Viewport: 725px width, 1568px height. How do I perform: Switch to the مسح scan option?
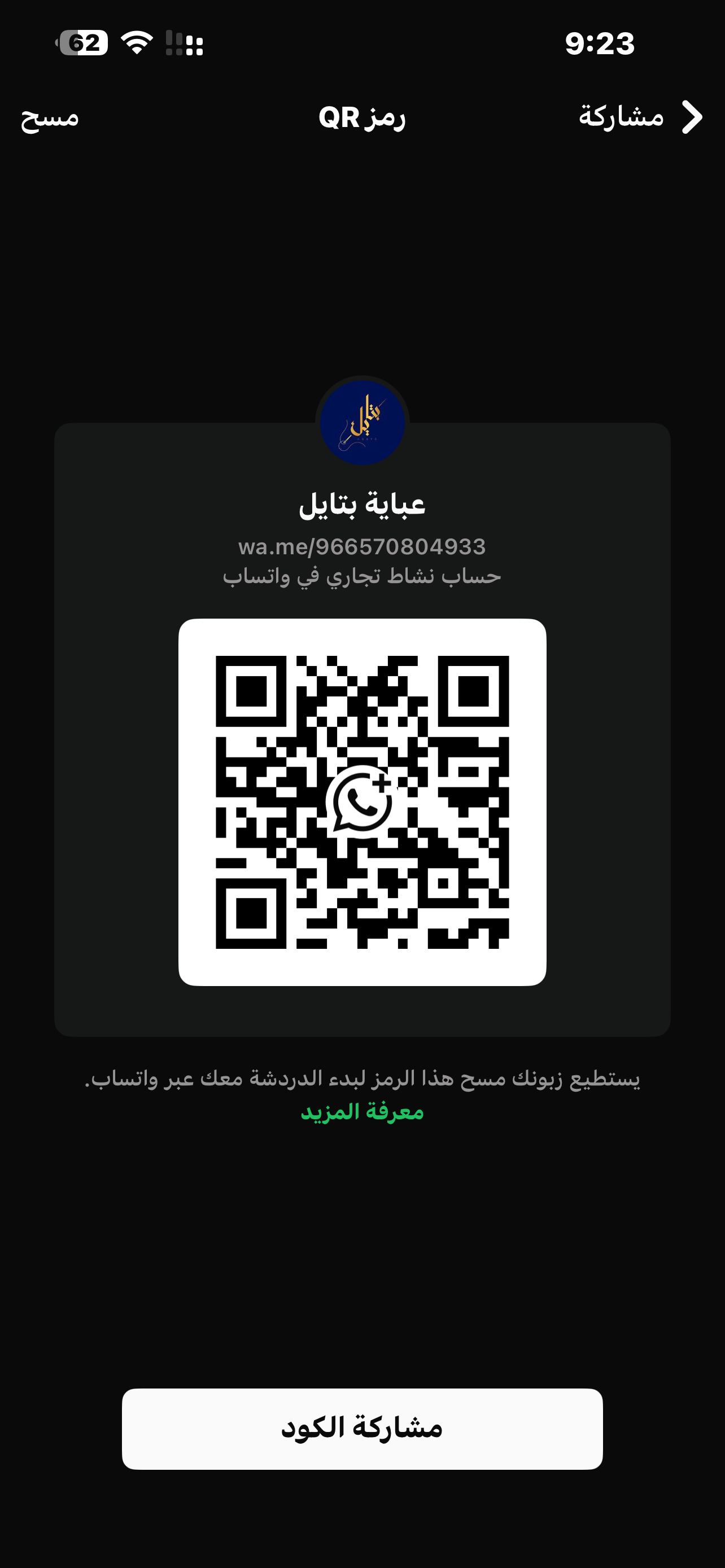point(49,117)
